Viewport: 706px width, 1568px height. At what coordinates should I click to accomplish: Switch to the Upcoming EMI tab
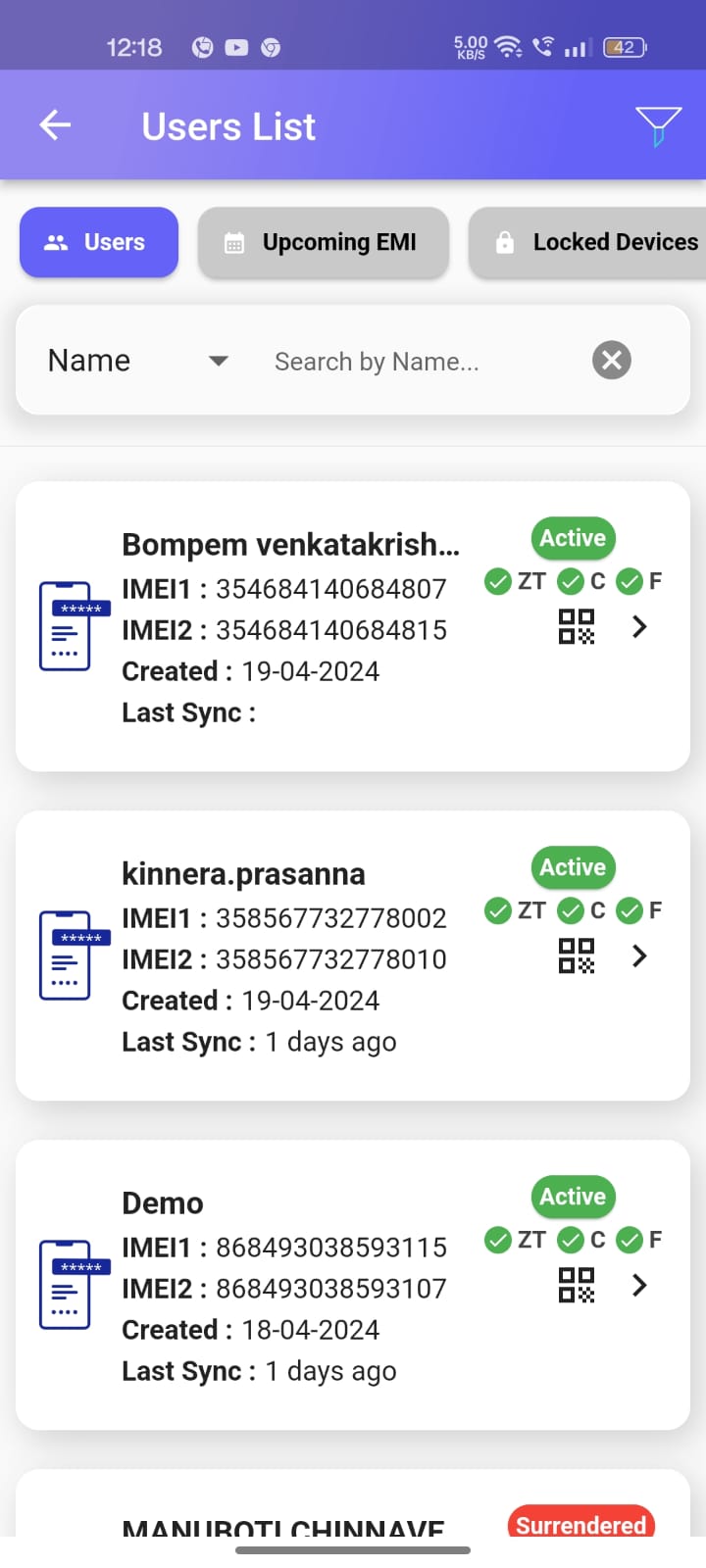click(x=324, y=242)
